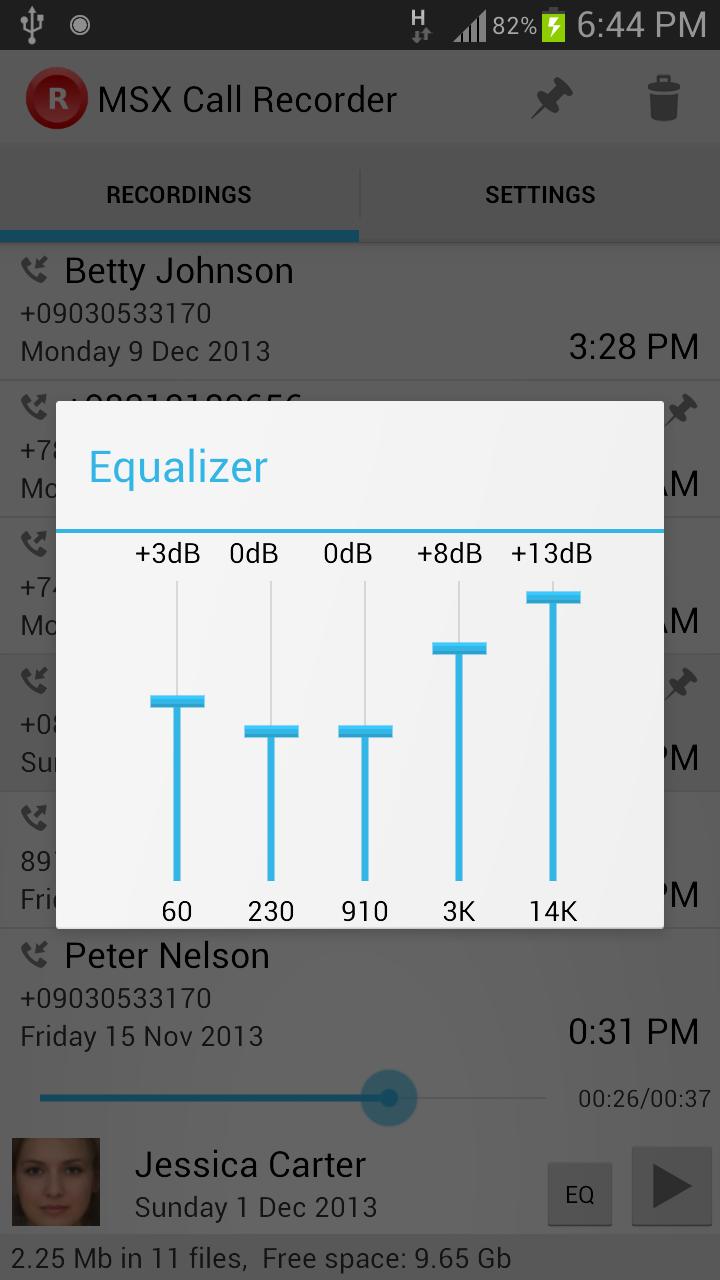Select the Recordings tab
The image size is (720, 1280).
(x=179, y=195)
